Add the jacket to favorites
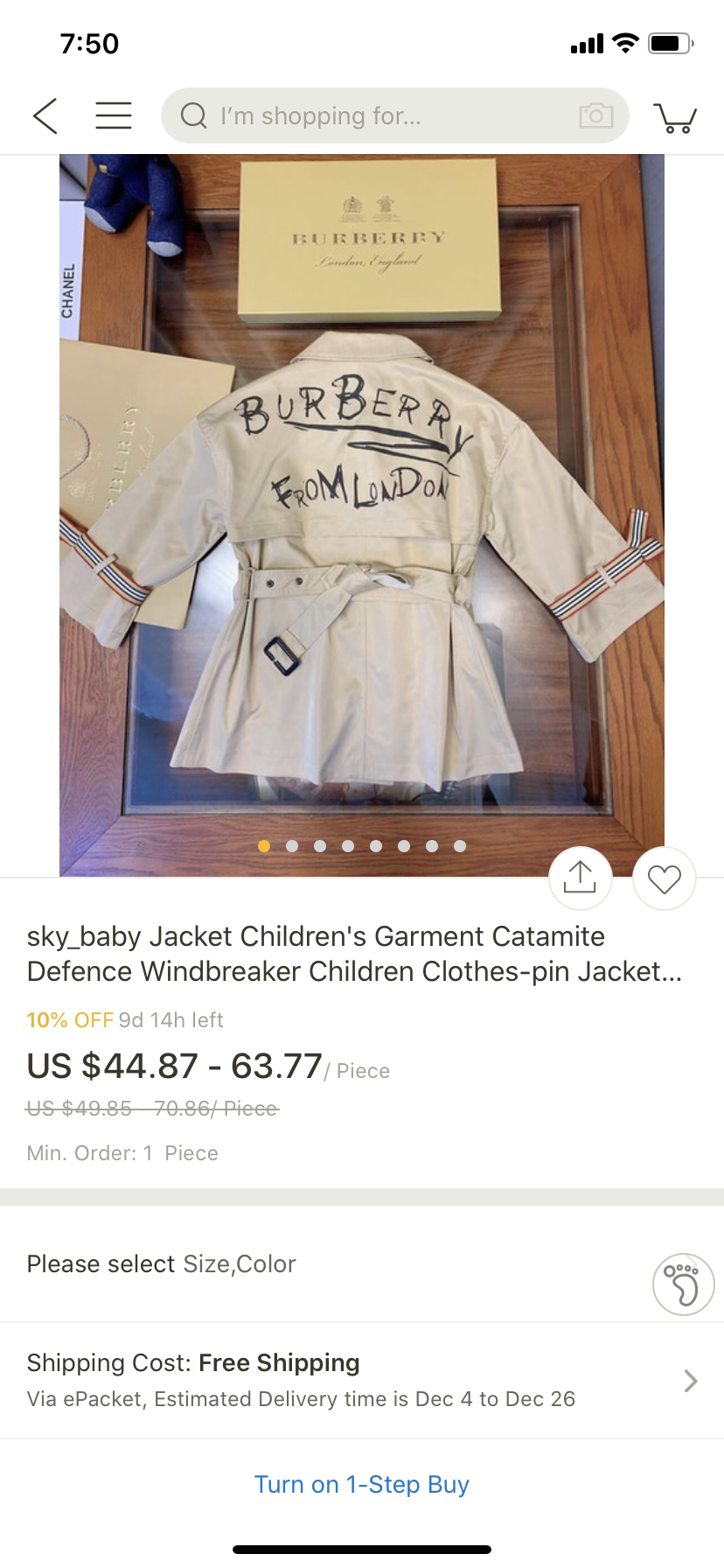Screen dimensions: 724x1568 pyautogui.click(x=665, y=878)
